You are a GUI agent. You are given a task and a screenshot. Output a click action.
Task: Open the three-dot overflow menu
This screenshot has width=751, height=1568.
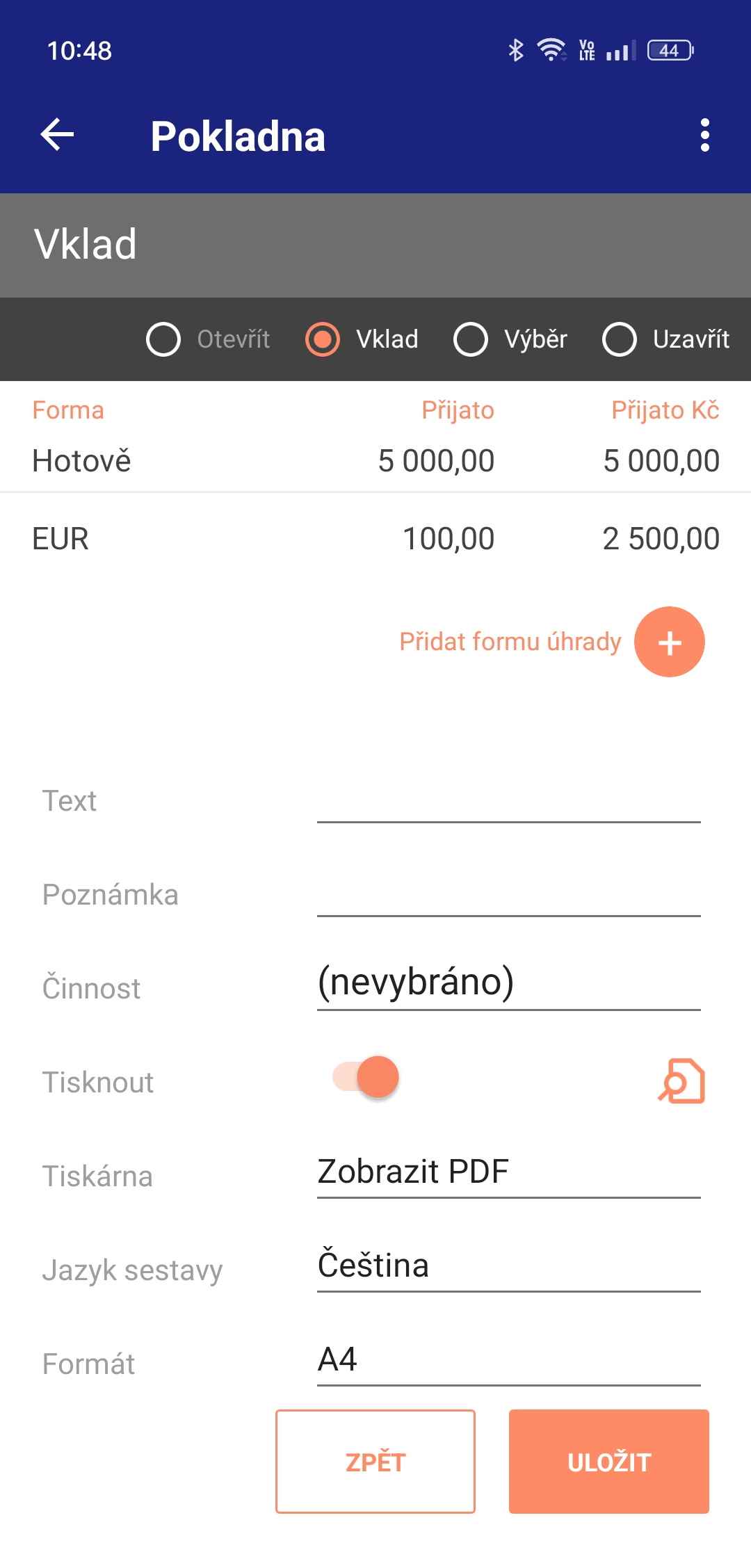click(704, 135)
